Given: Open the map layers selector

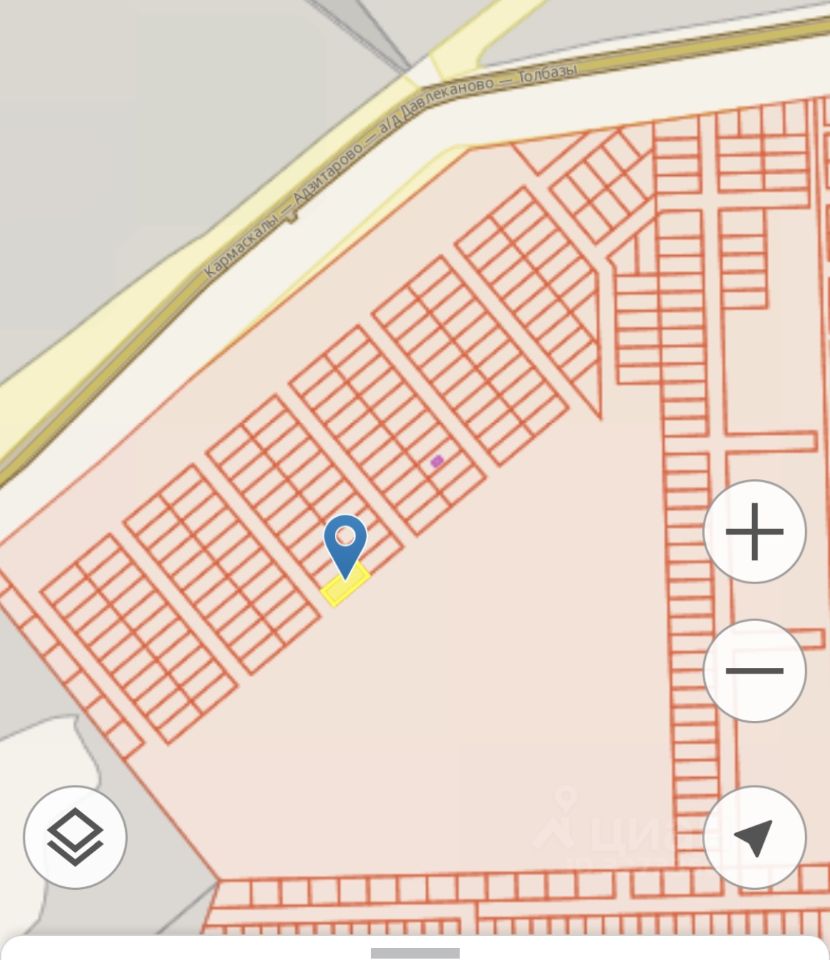Looking at the screenshot, I should pyautogui.click(x=75, y=837).
